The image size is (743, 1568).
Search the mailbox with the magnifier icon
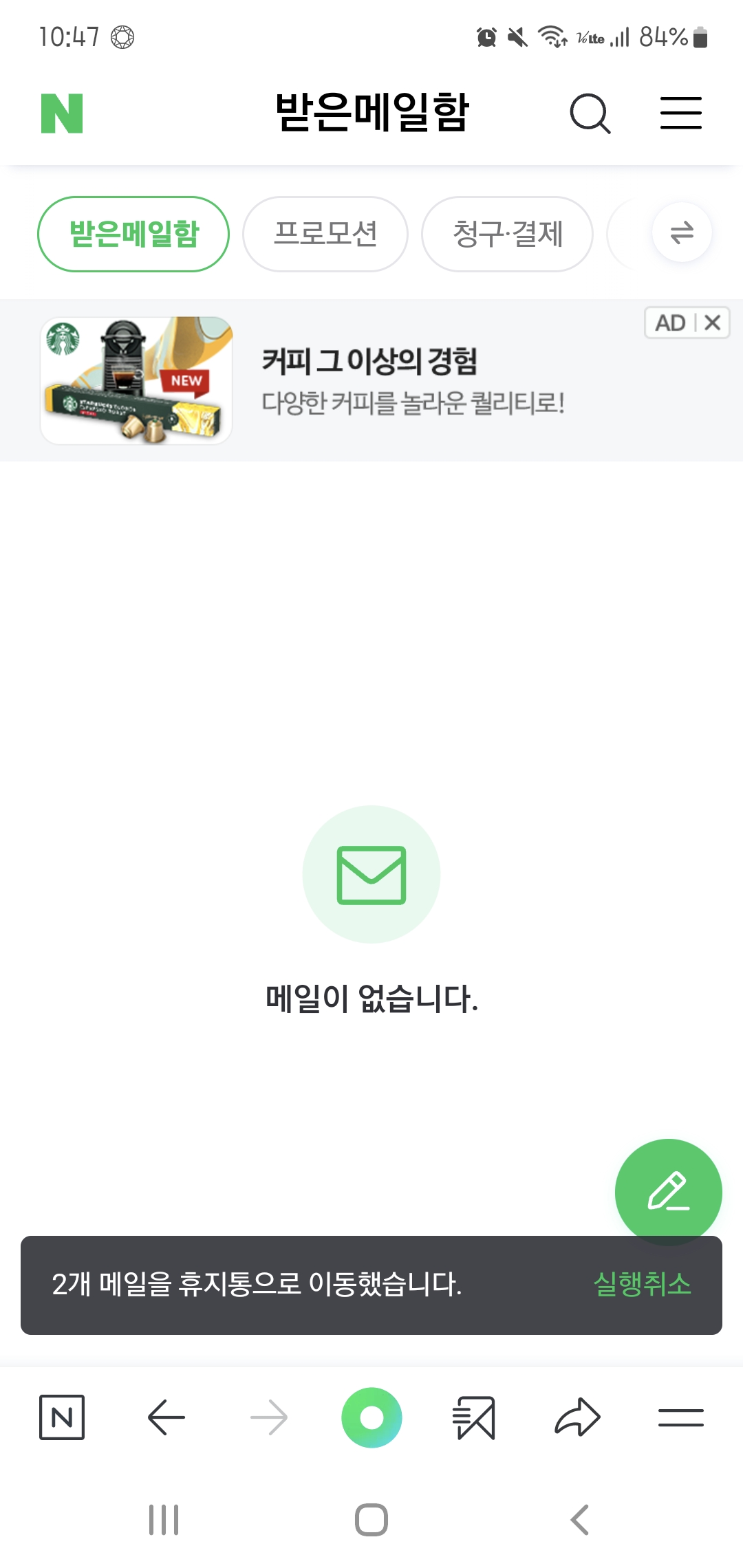coord(590,113)
